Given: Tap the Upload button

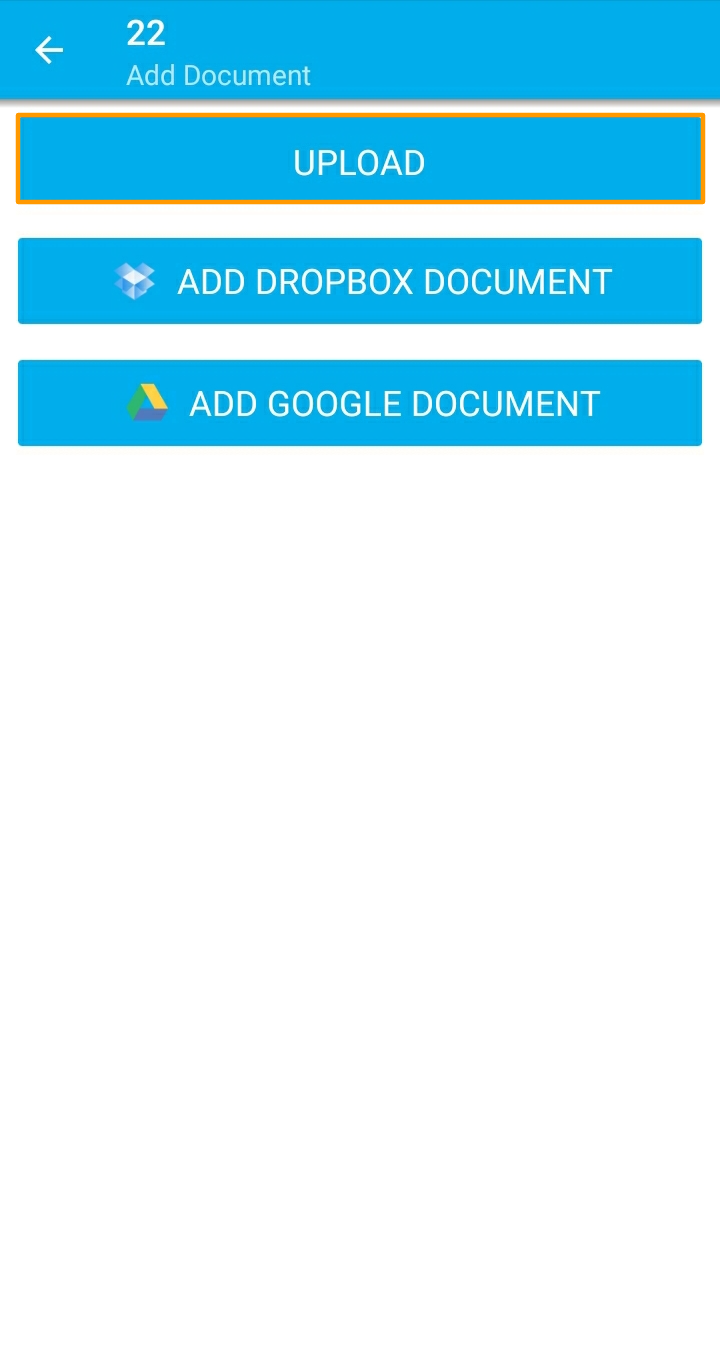Looking at the screenshot, I should point(360,160).
